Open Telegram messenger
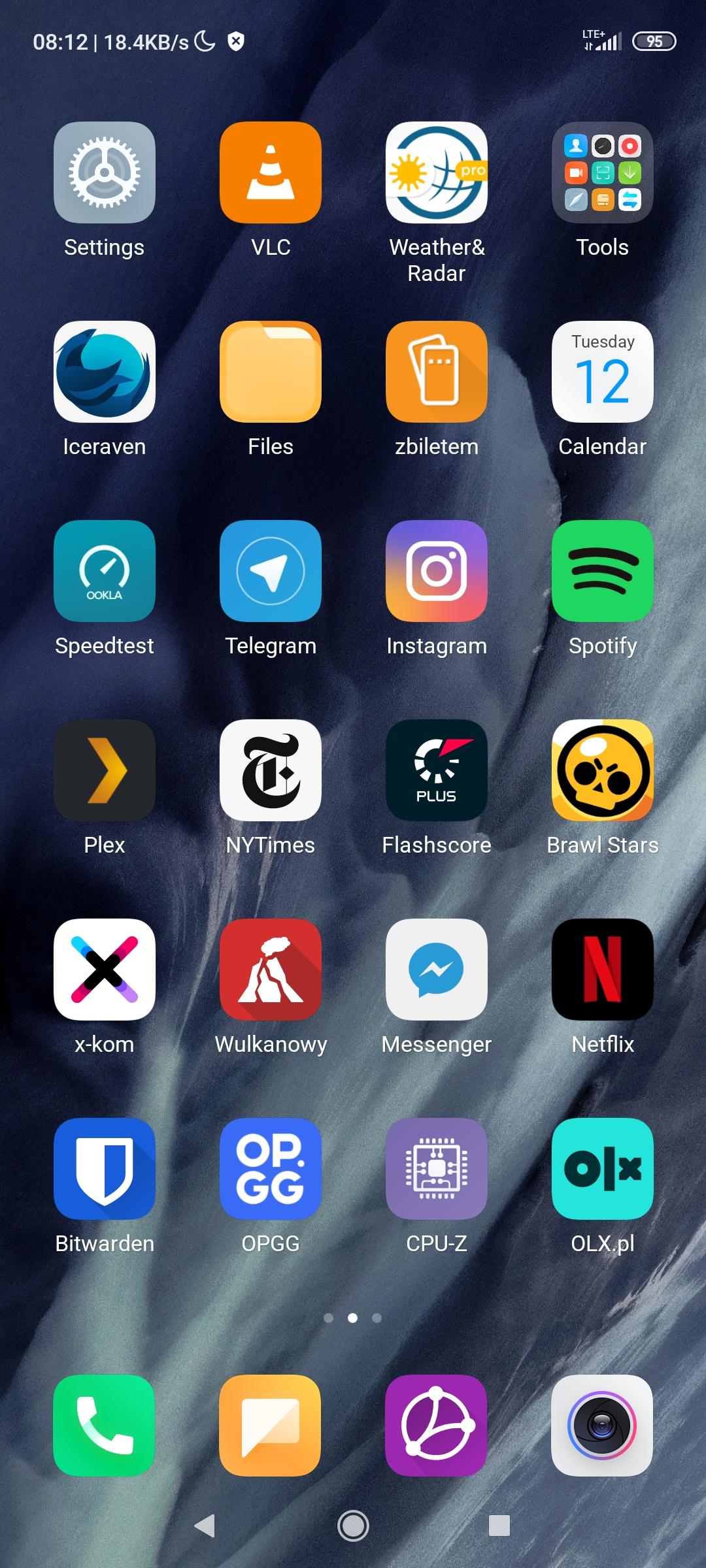This screenshot has width=706, height=1568. click(271, 571)
